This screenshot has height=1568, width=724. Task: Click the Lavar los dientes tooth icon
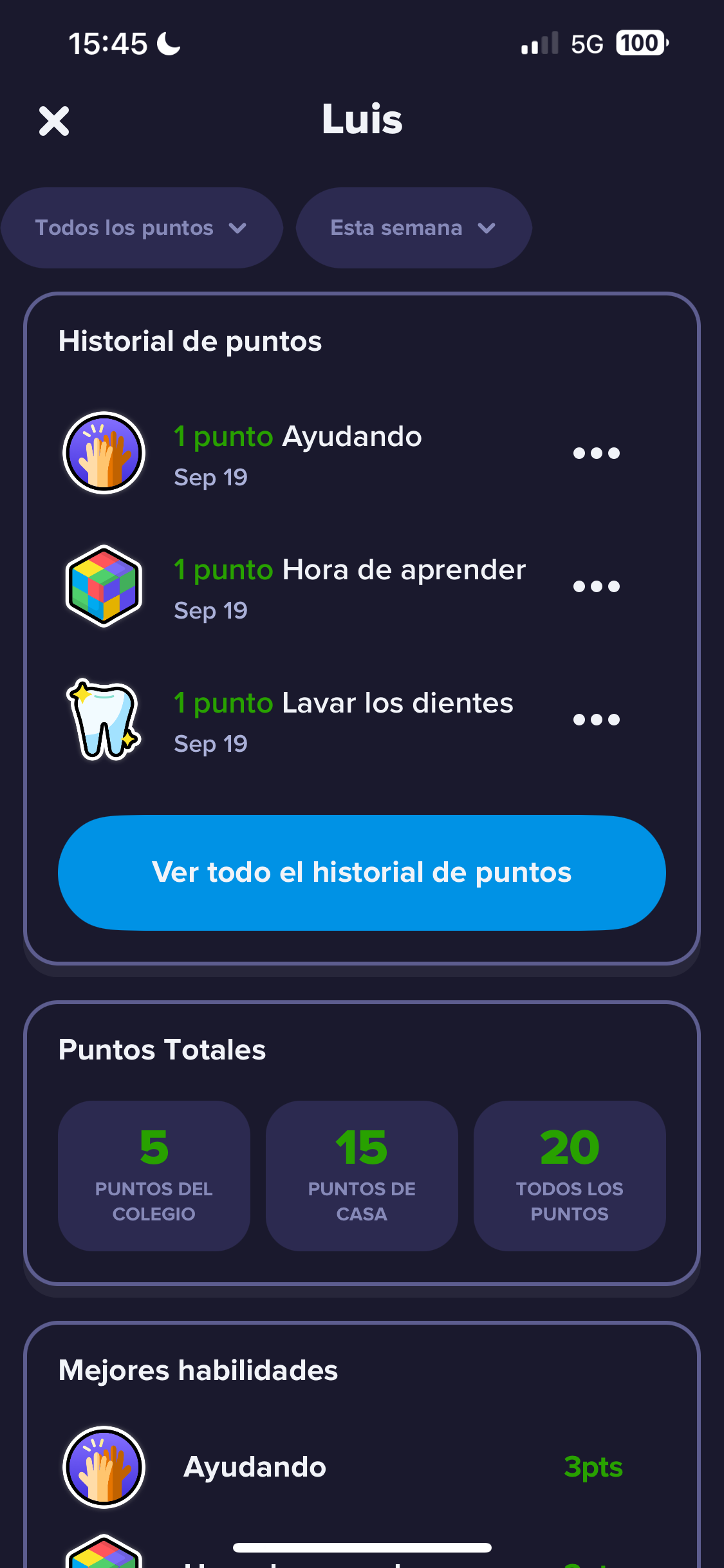click(x=104, y=719)
